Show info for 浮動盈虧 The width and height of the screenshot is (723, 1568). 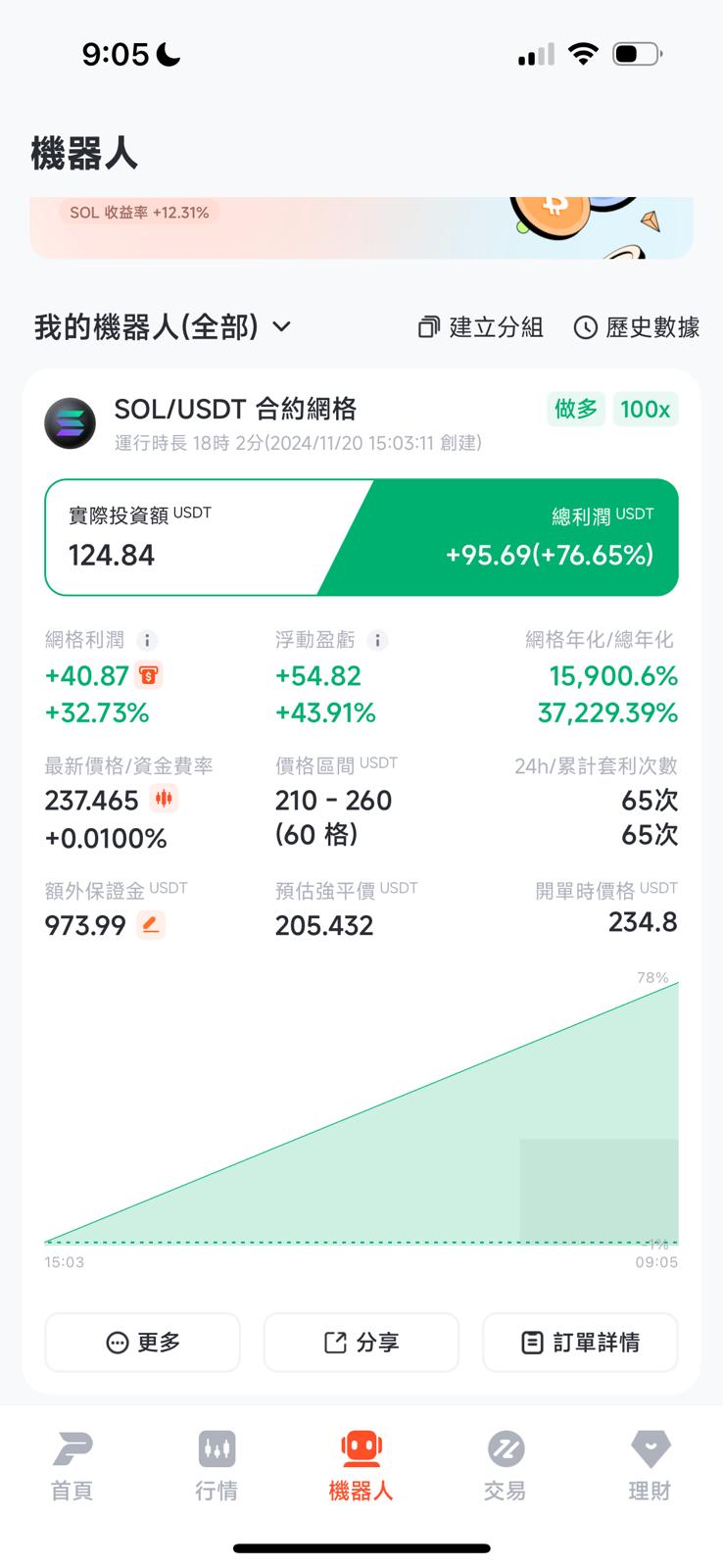377,640
